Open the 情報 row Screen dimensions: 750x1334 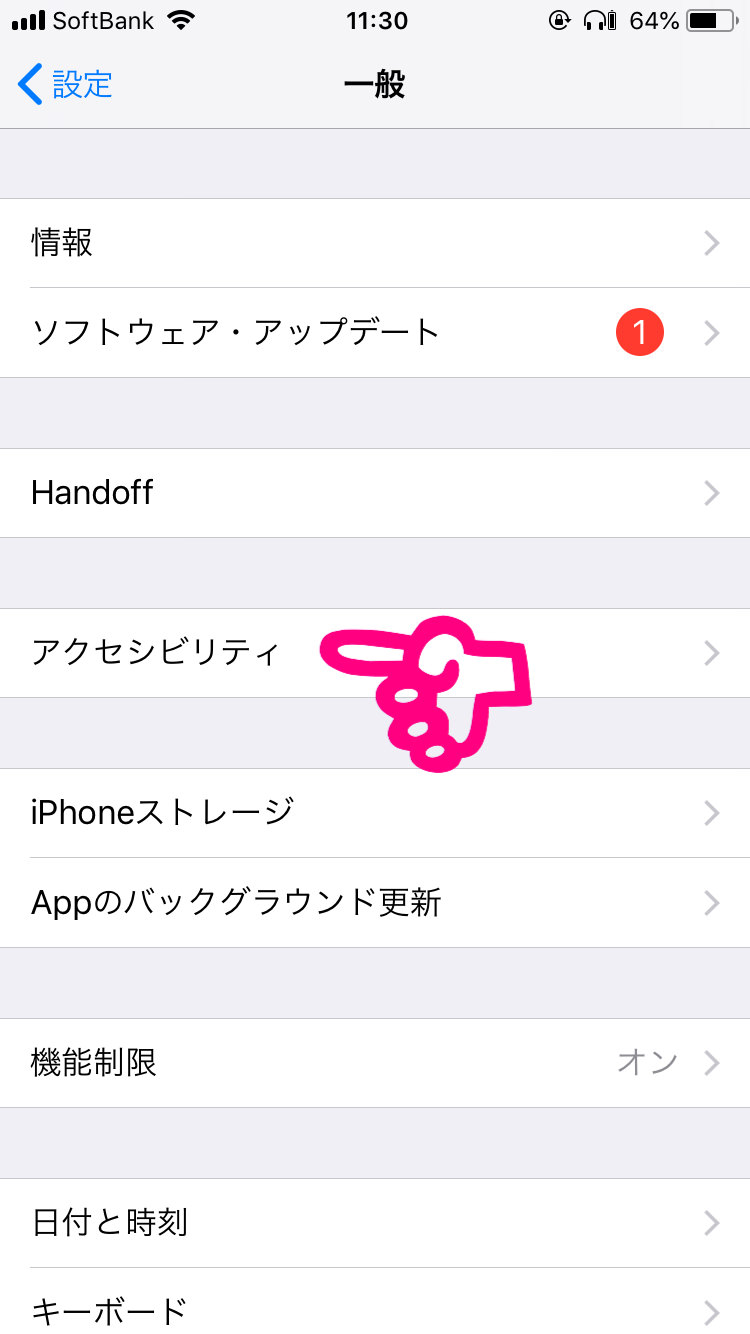[375, 243]
